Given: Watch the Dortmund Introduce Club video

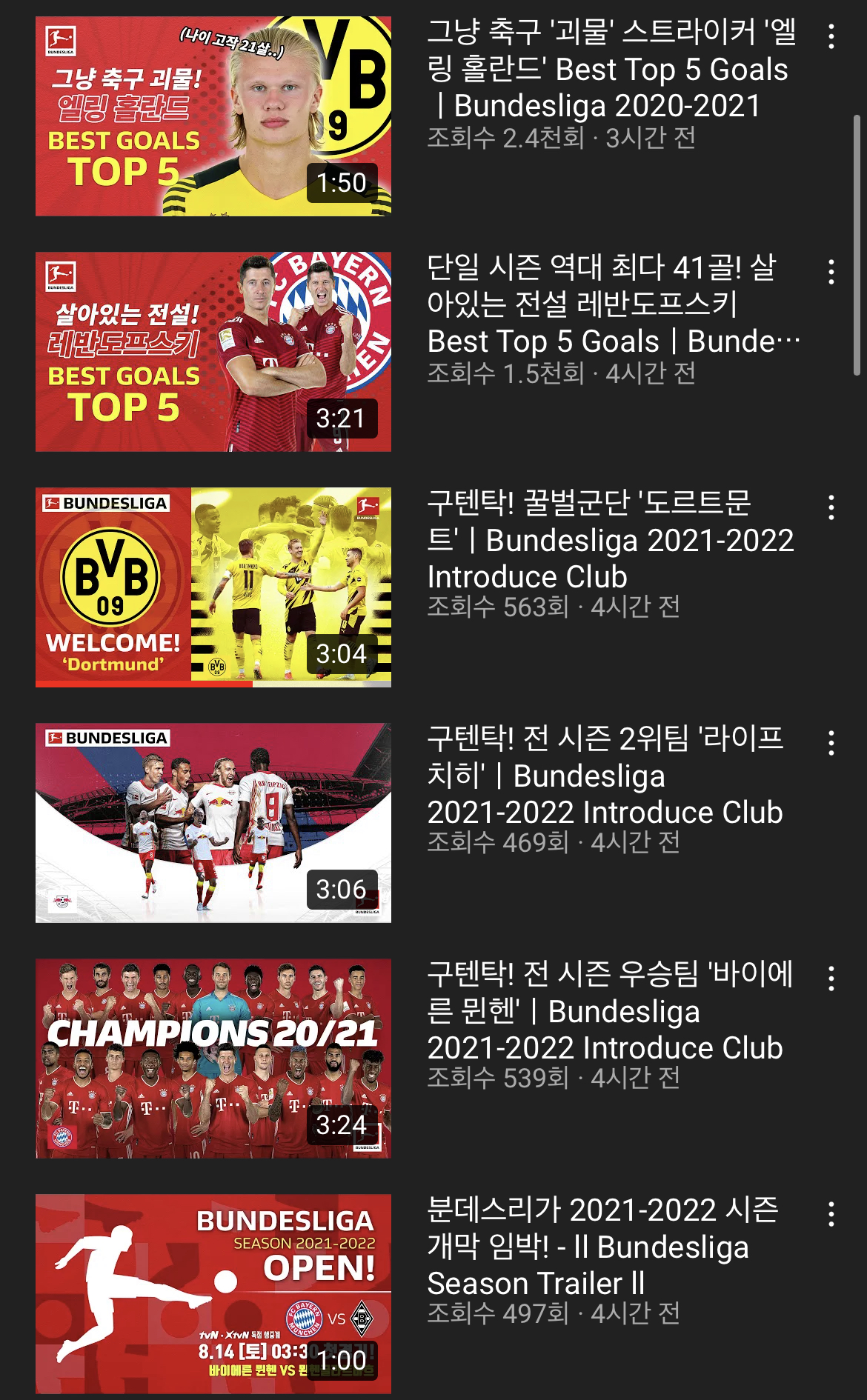Looking at the screenshot, I should [213, 587].
